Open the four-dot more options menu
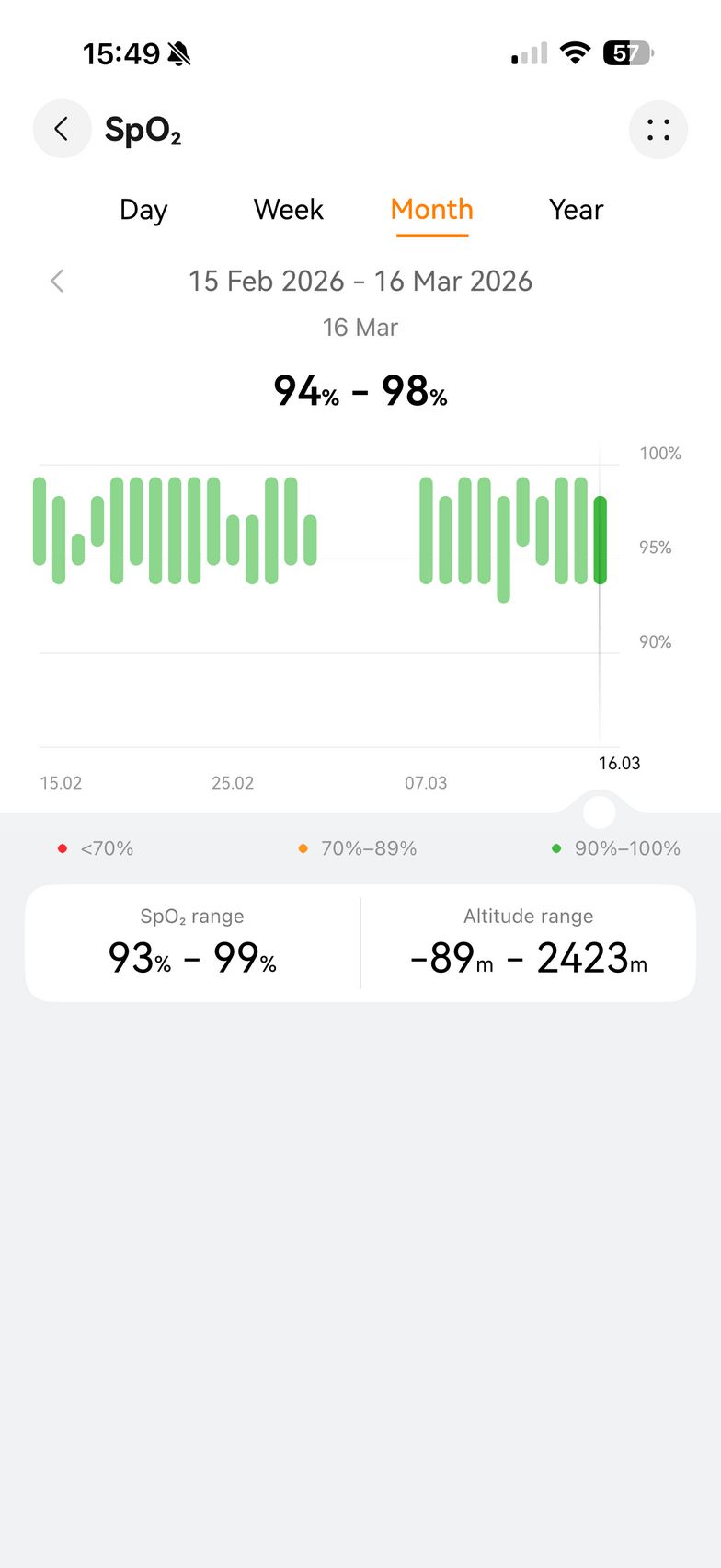The width and height of the screenshot is (721, 1568). [658, 130]
